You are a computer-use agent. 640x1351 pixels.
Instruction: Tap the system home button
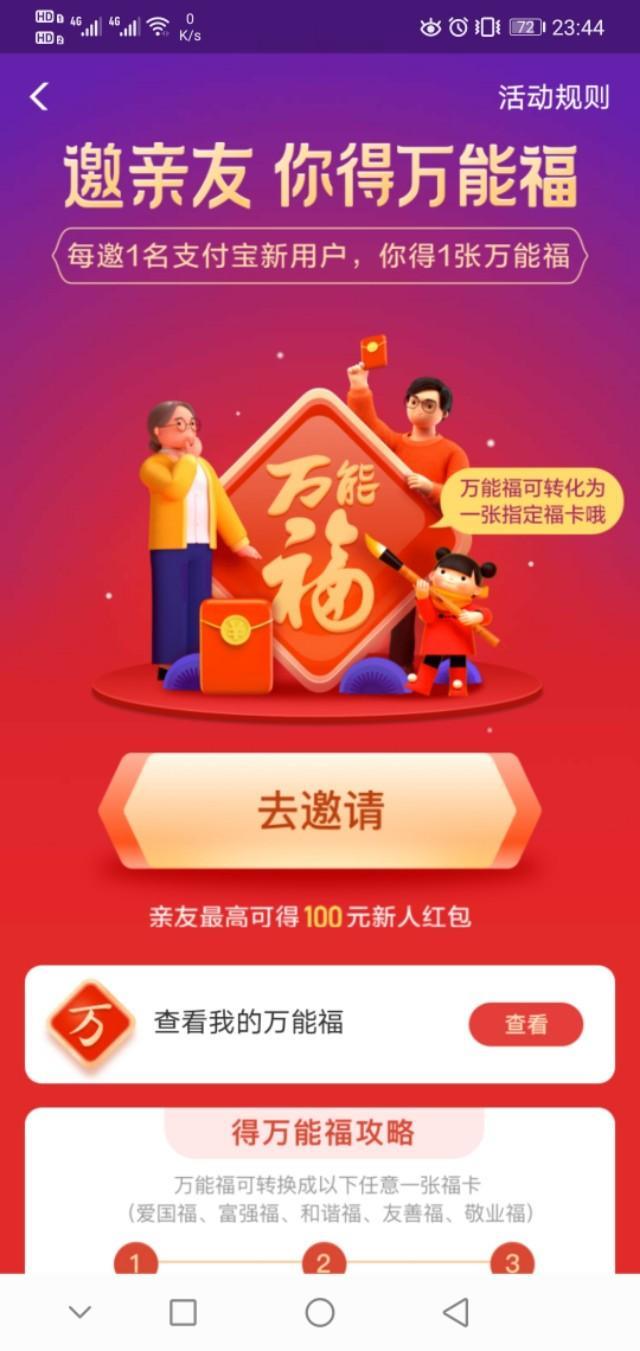(320, 1312)
